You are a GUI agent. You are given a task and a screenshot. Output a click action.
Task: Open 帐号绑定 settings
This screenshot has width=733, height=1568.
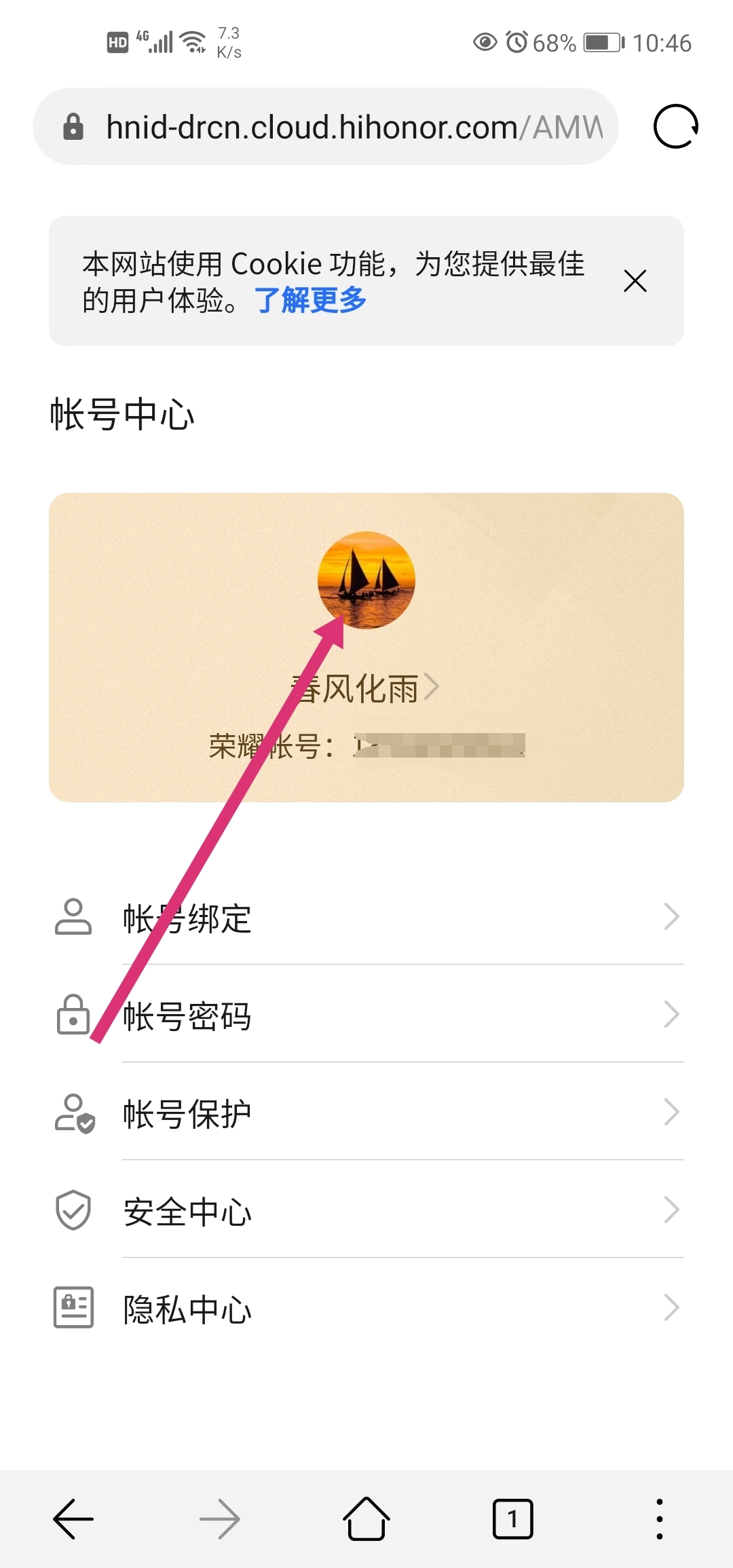pos(366,917)
